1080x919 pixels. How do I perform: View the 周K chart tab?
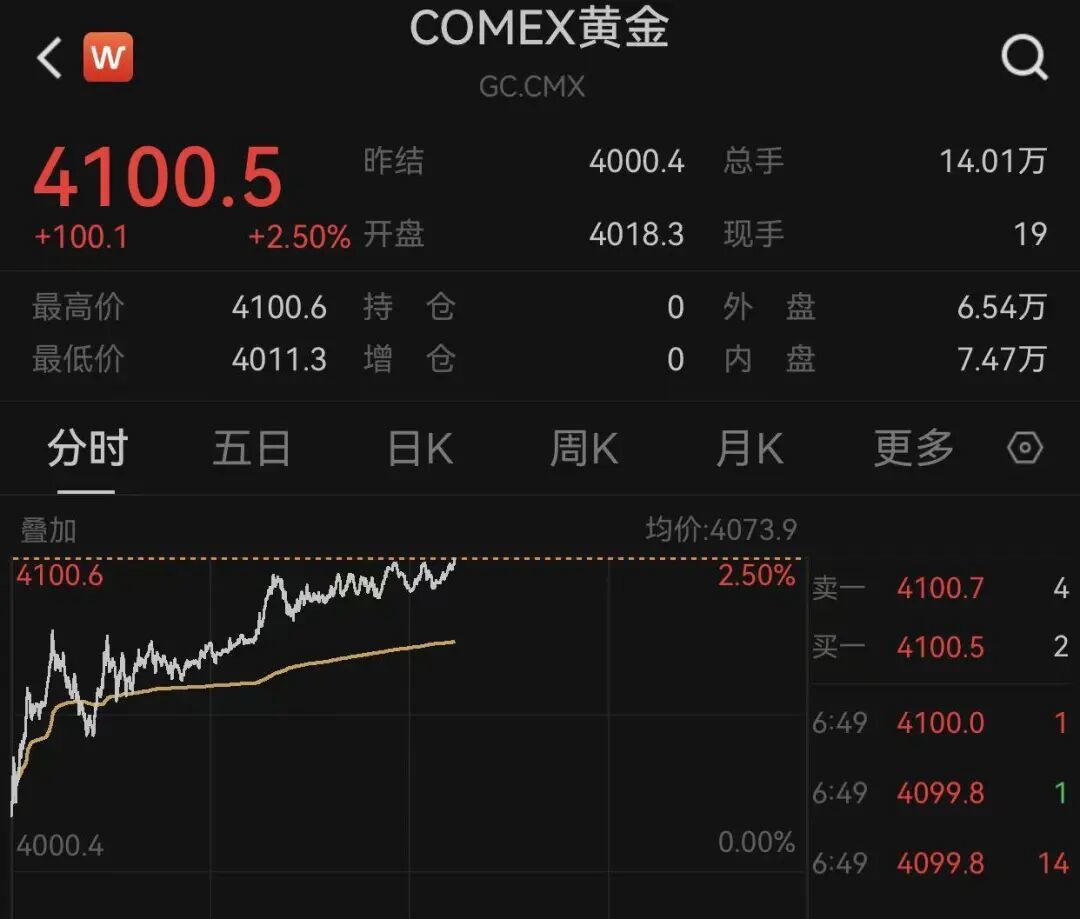tap(584, 449)
